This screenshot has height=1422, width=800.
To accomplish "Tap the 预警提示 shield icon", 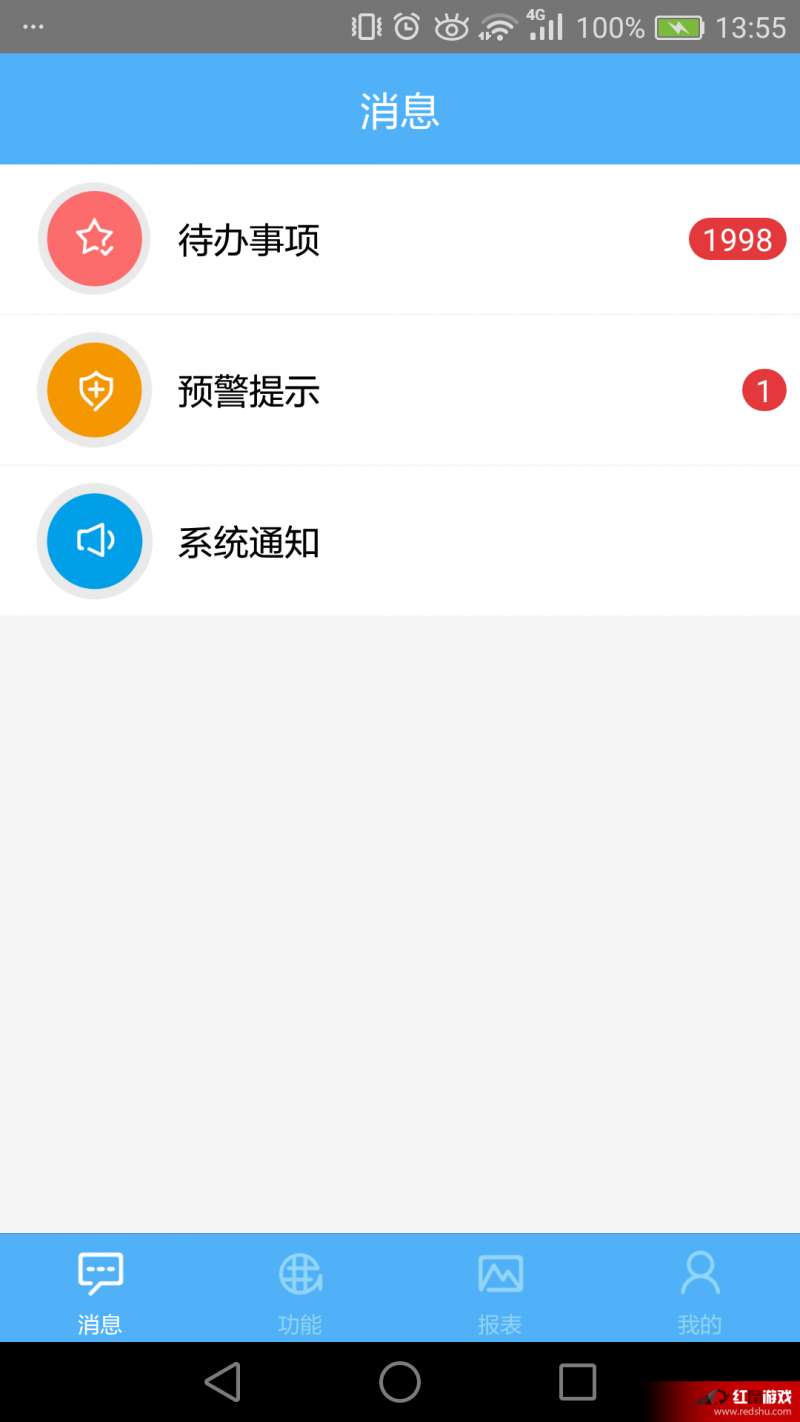I will 94,391.
